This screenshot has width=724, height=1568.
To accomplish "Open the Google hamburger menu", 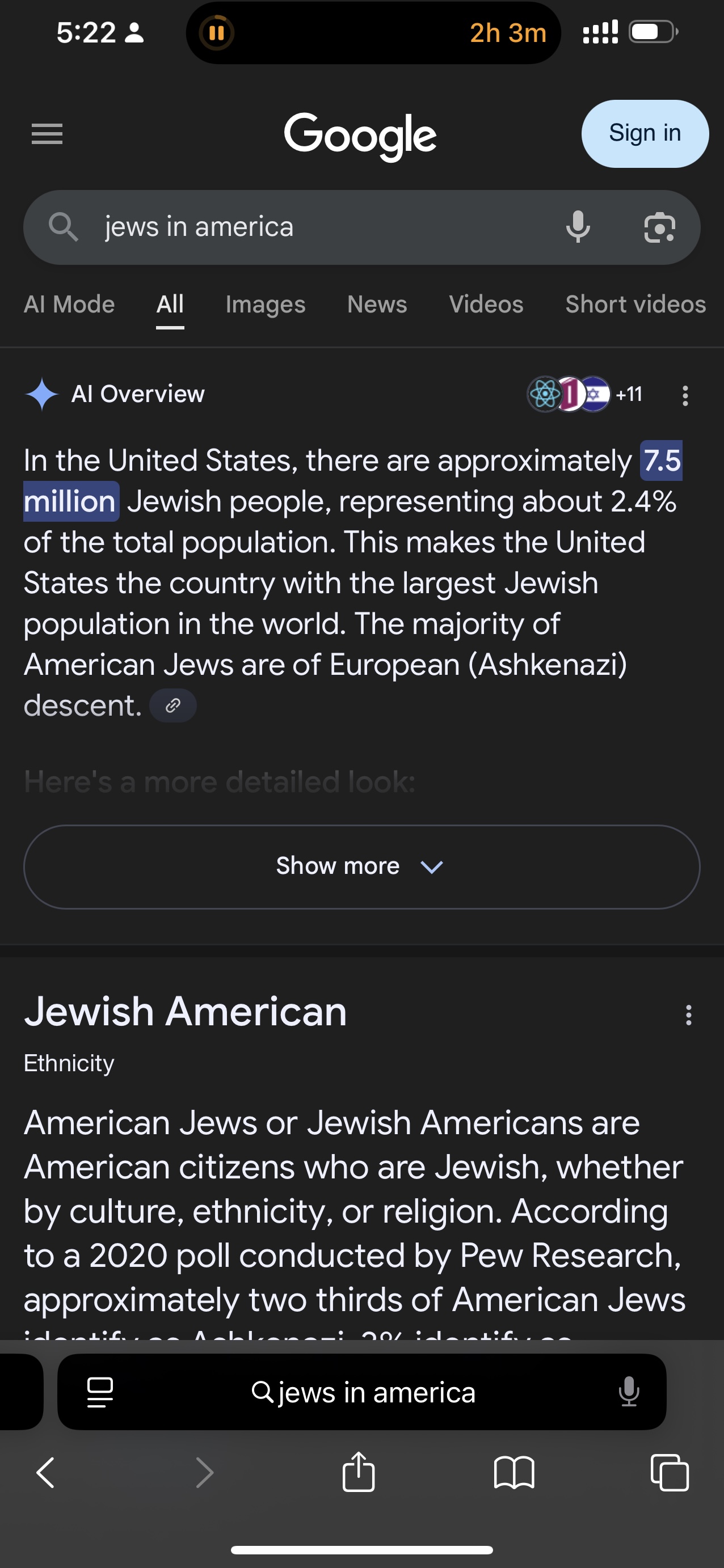I will pos(47,134).
